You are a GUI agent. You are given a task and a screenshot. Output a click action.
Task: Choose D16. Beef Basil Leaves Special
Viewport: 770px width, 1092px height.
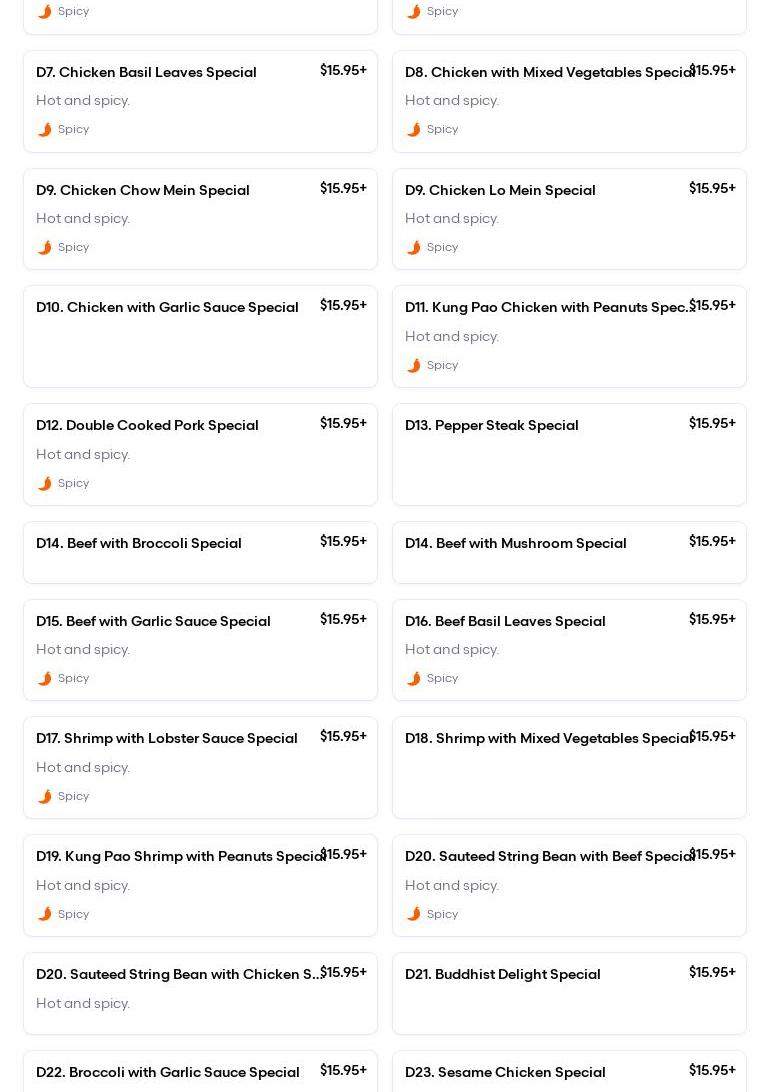(505, 622)
